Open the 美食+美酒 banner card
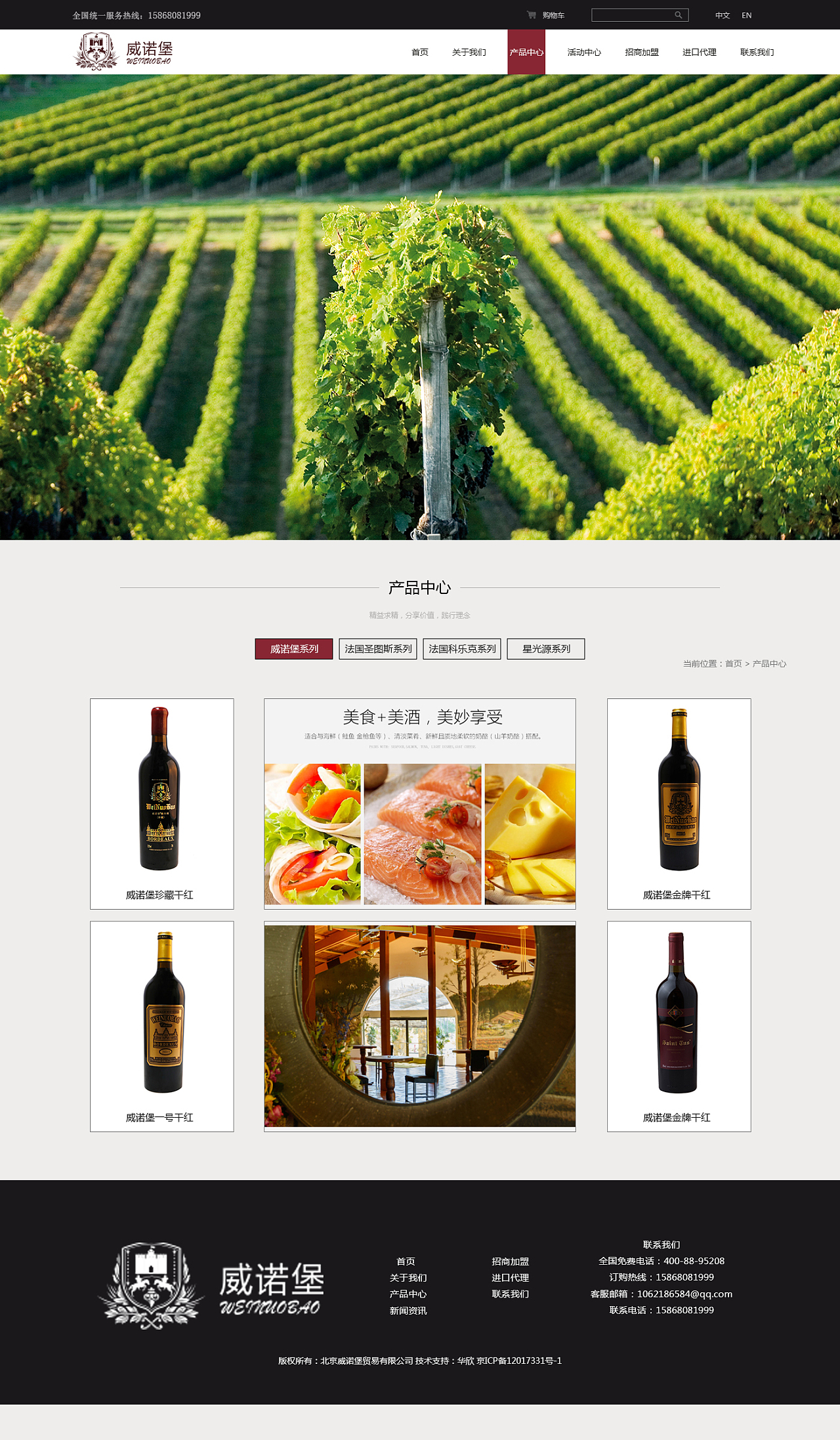This screenshot has width=840, height=1440. click(x=420, y=803)
